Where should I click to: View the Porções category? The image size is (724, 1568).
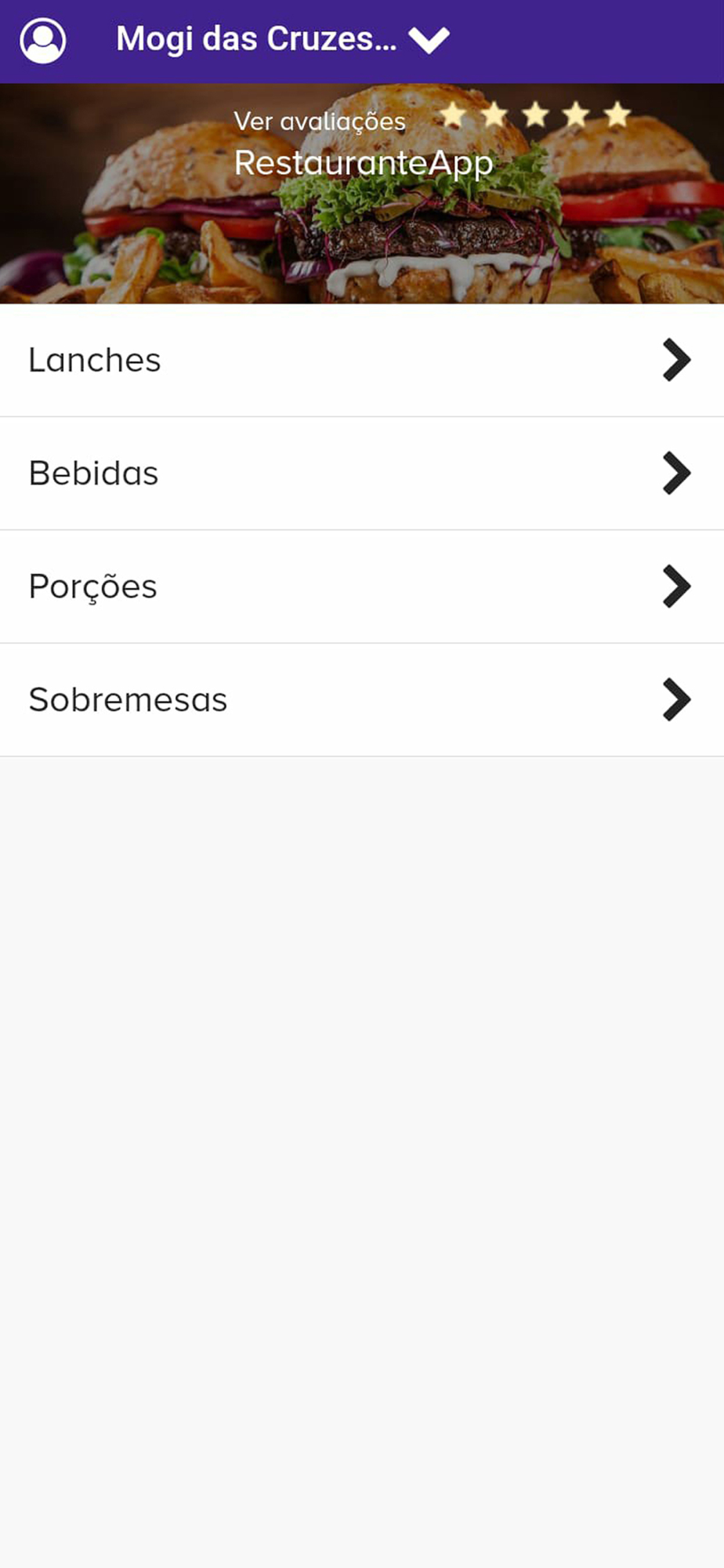tap(362, 586)
